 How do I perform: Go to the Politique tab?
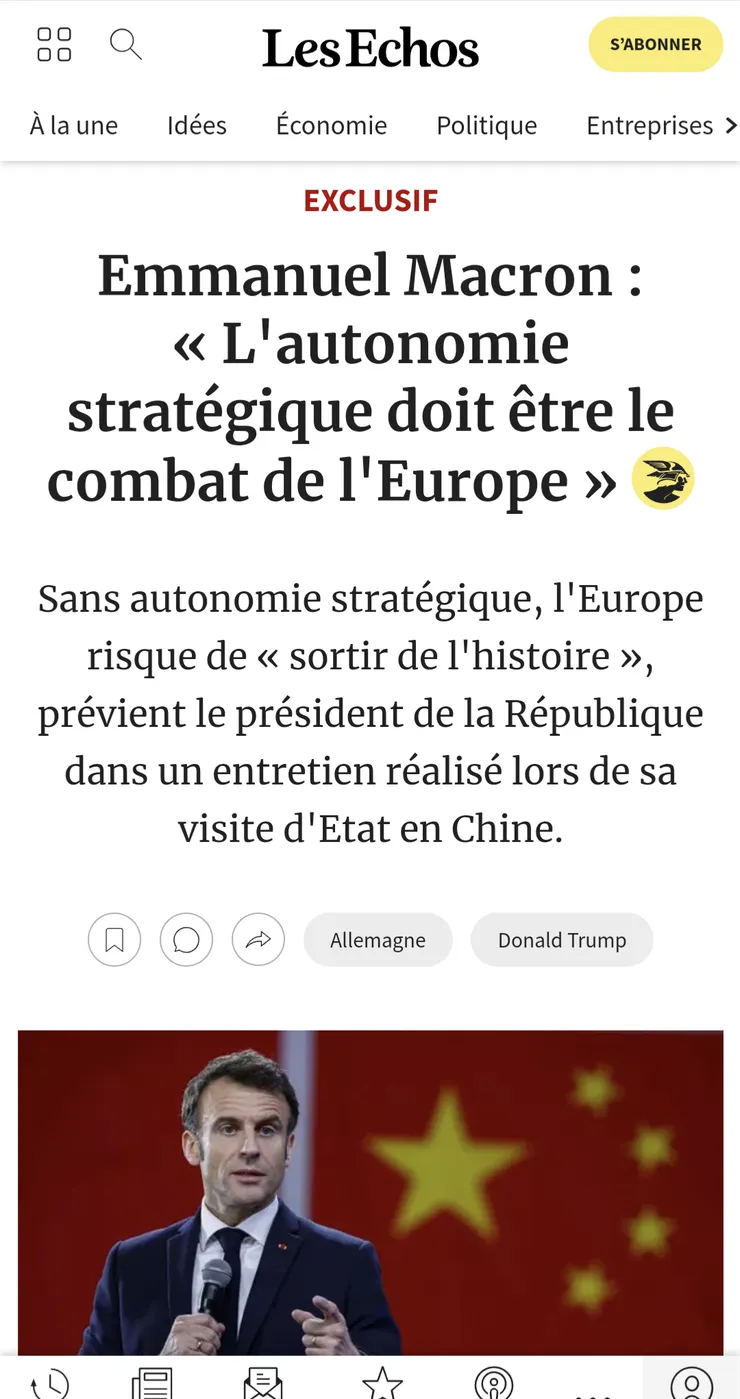[487, 125]
